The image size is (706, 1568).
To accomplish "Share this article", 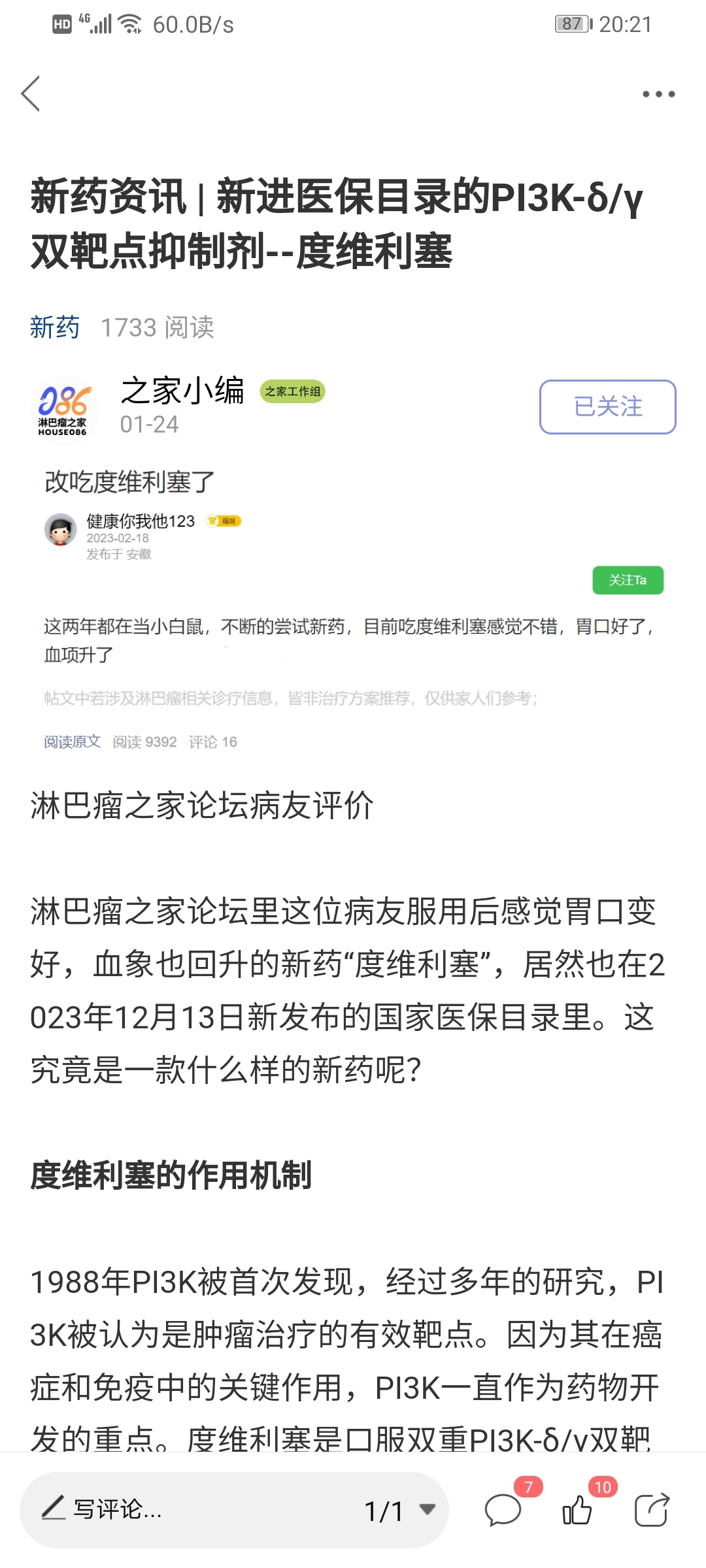I will [652, 1510].
